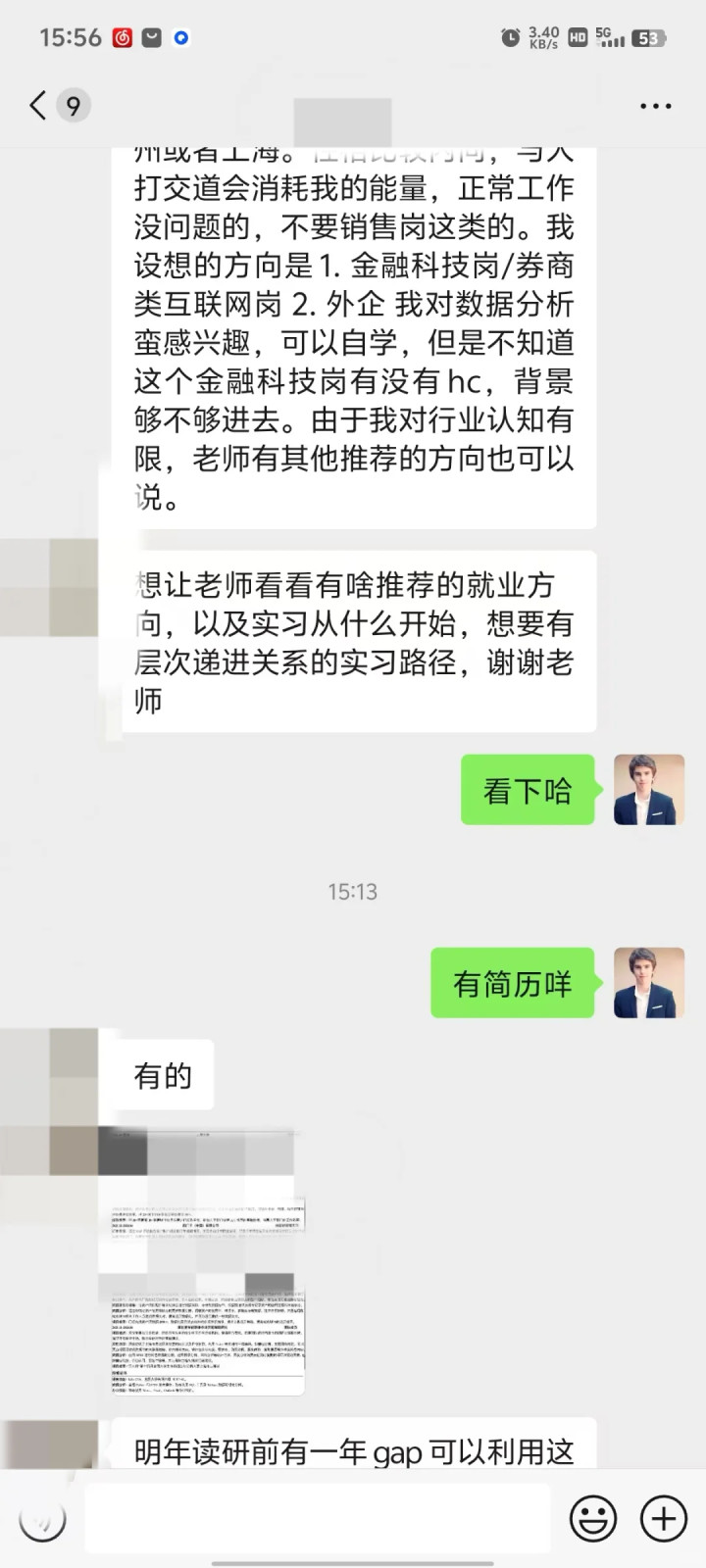Open the resume image the contact sent

(x=201, y=1262)
